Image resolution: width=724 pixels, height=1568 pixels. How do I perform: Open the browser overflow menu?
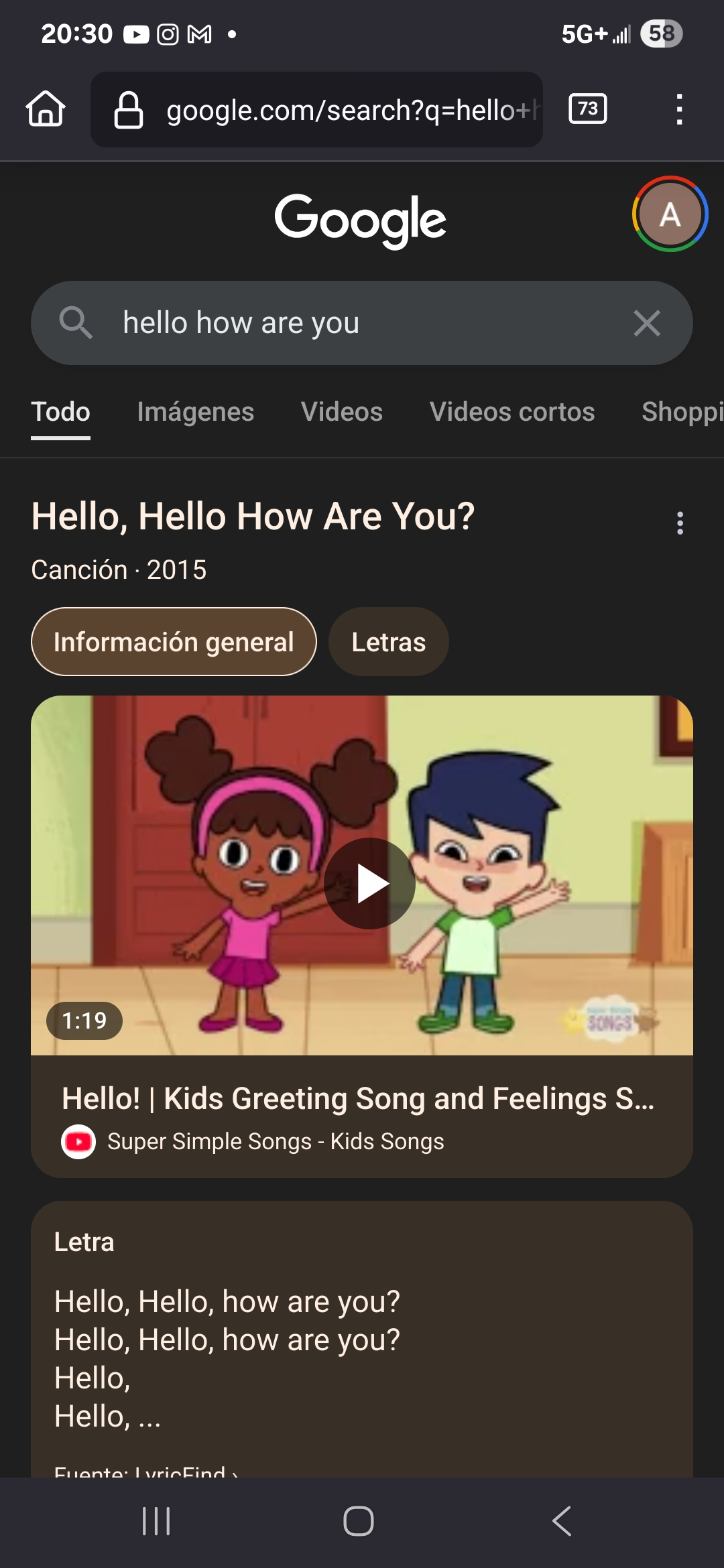(679, 109)
